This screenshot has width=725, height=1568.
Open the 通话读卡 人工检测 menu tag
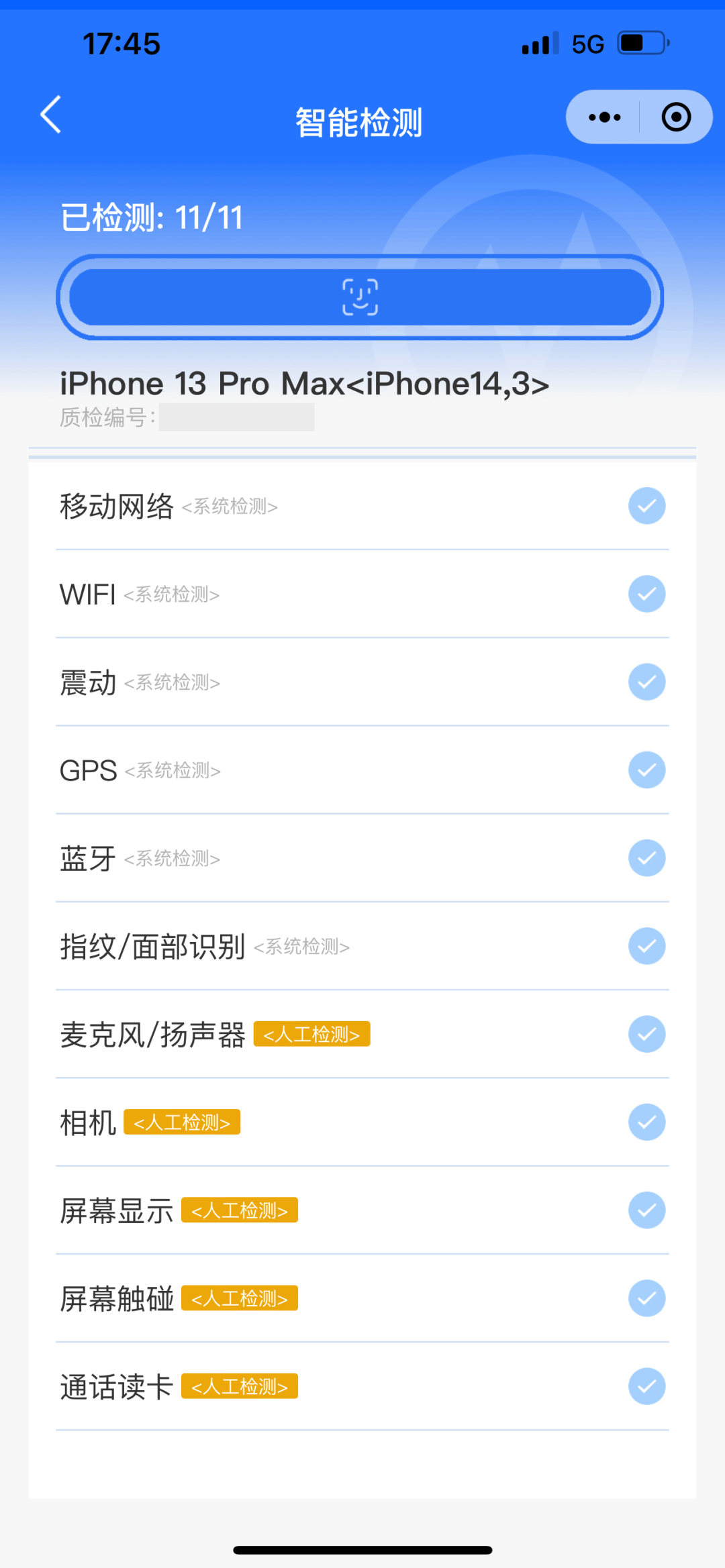pos(239,1386)
